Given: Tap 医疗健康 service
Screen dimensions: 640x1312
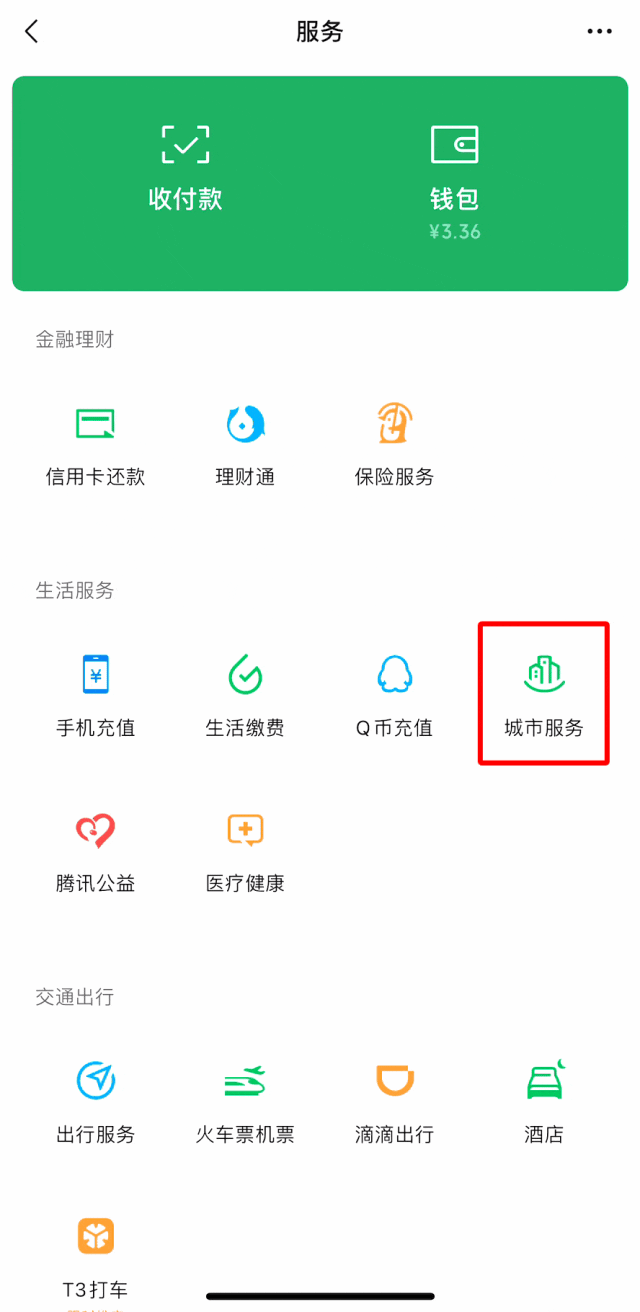Looking at the screenshot, I should tap(245, 852).
